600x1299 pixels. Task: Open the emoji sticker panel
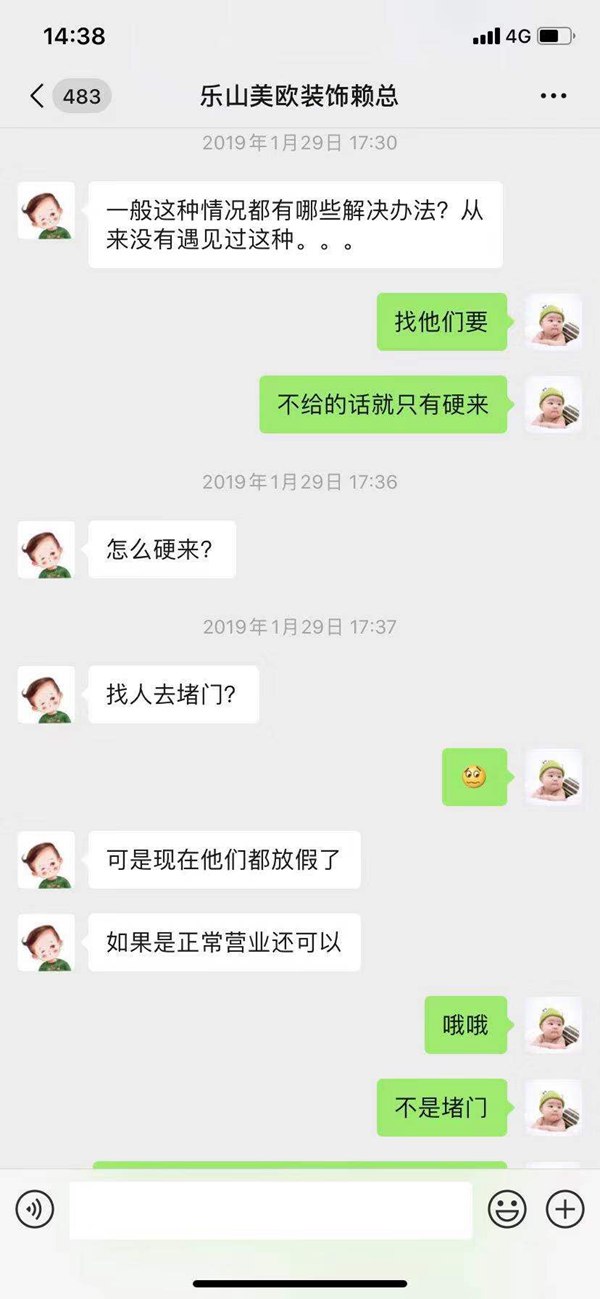coord(507,1210)
